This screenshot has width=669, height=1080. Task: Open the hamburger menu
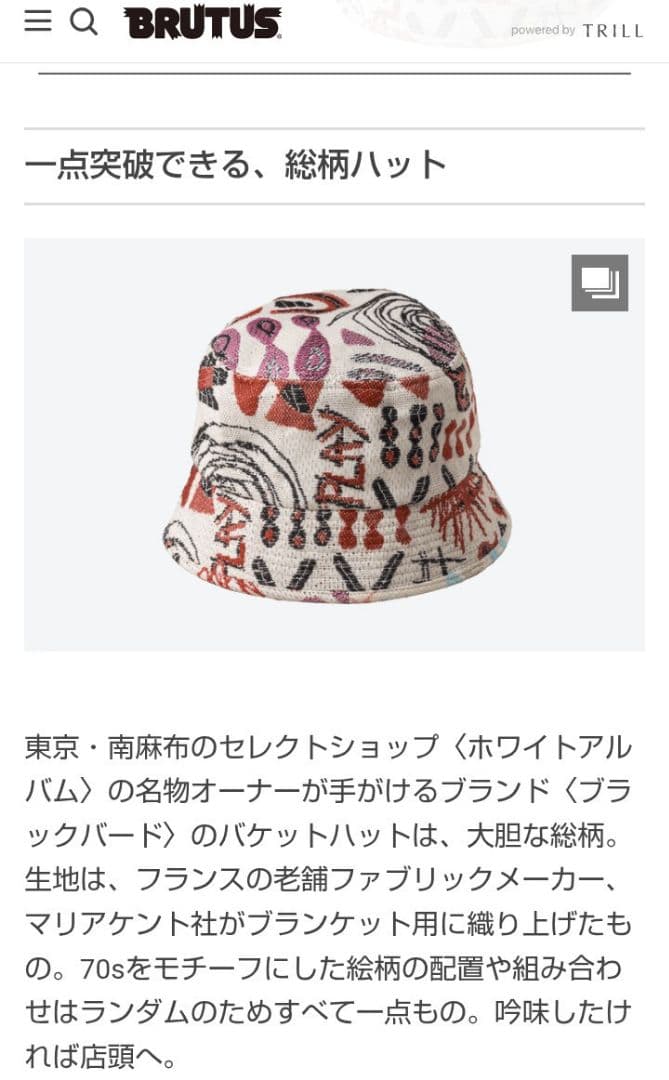click(38, 21)
